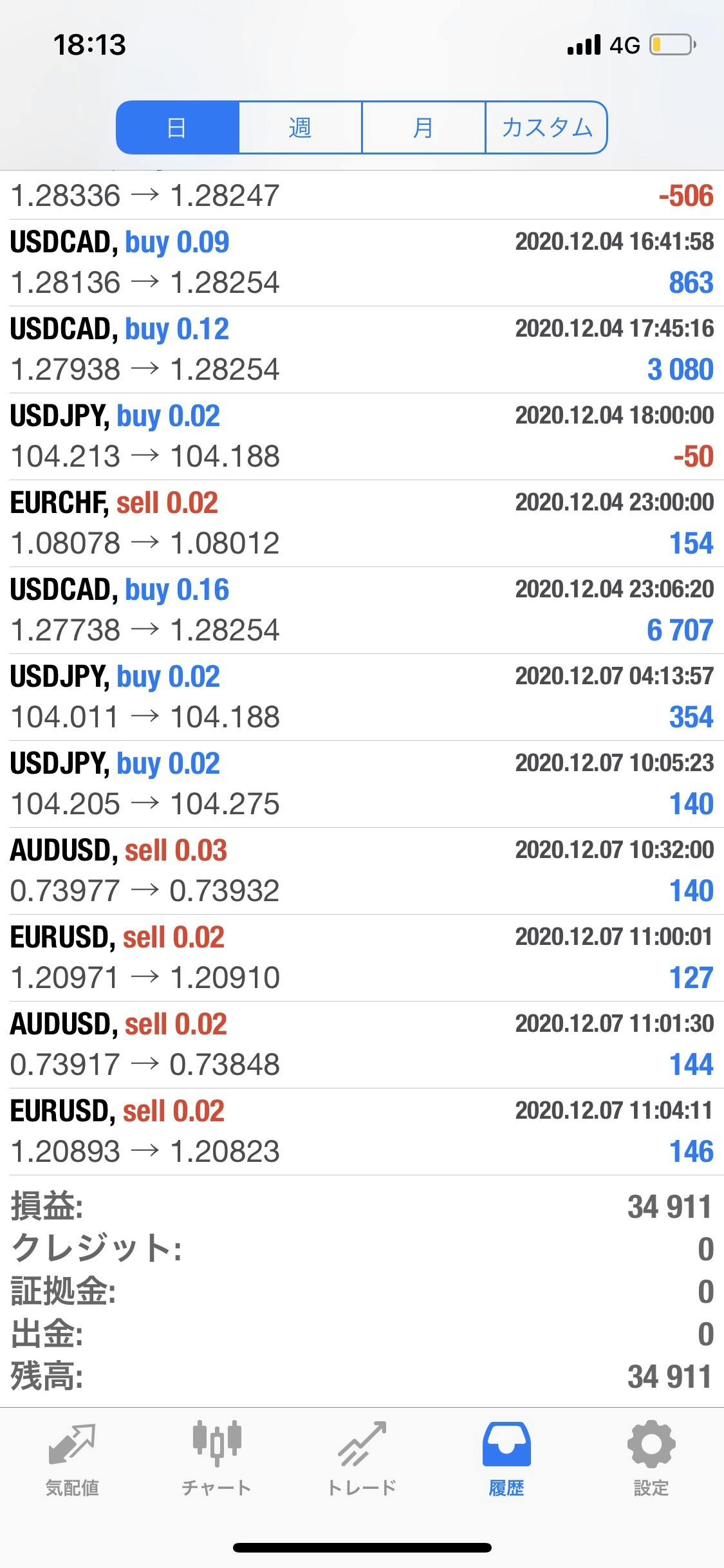Open the 気配値 quotes tab
This screenshot has width=724, height=1568.
pyautogui.click(x=72, y=1459)
